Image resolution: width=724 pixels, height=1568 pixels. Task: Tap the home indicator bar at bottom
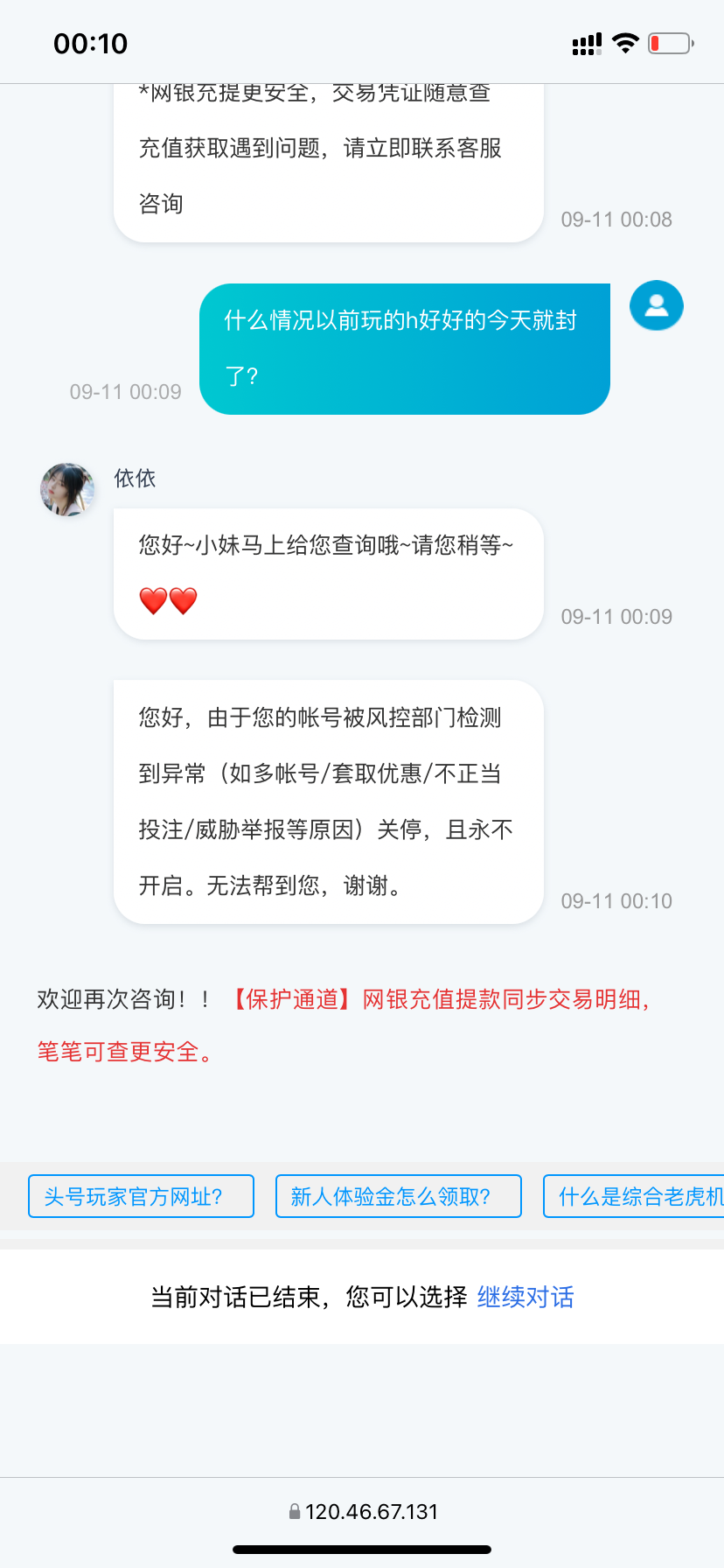point(362,1550)
